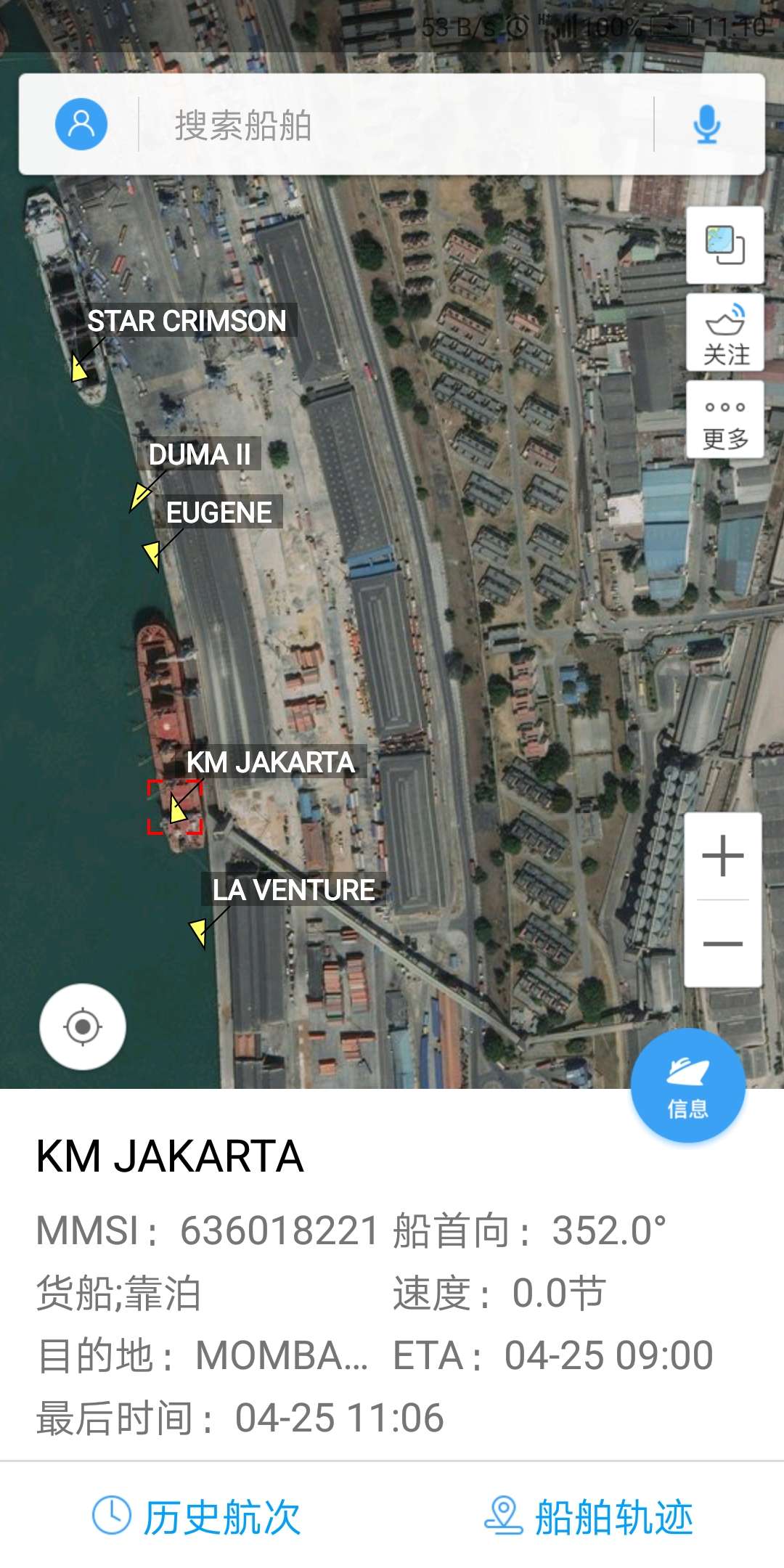The width and height of the screenshot is (784, 1568).
Task: View 历史航次 voyage history
Action: pos(196,1517)
